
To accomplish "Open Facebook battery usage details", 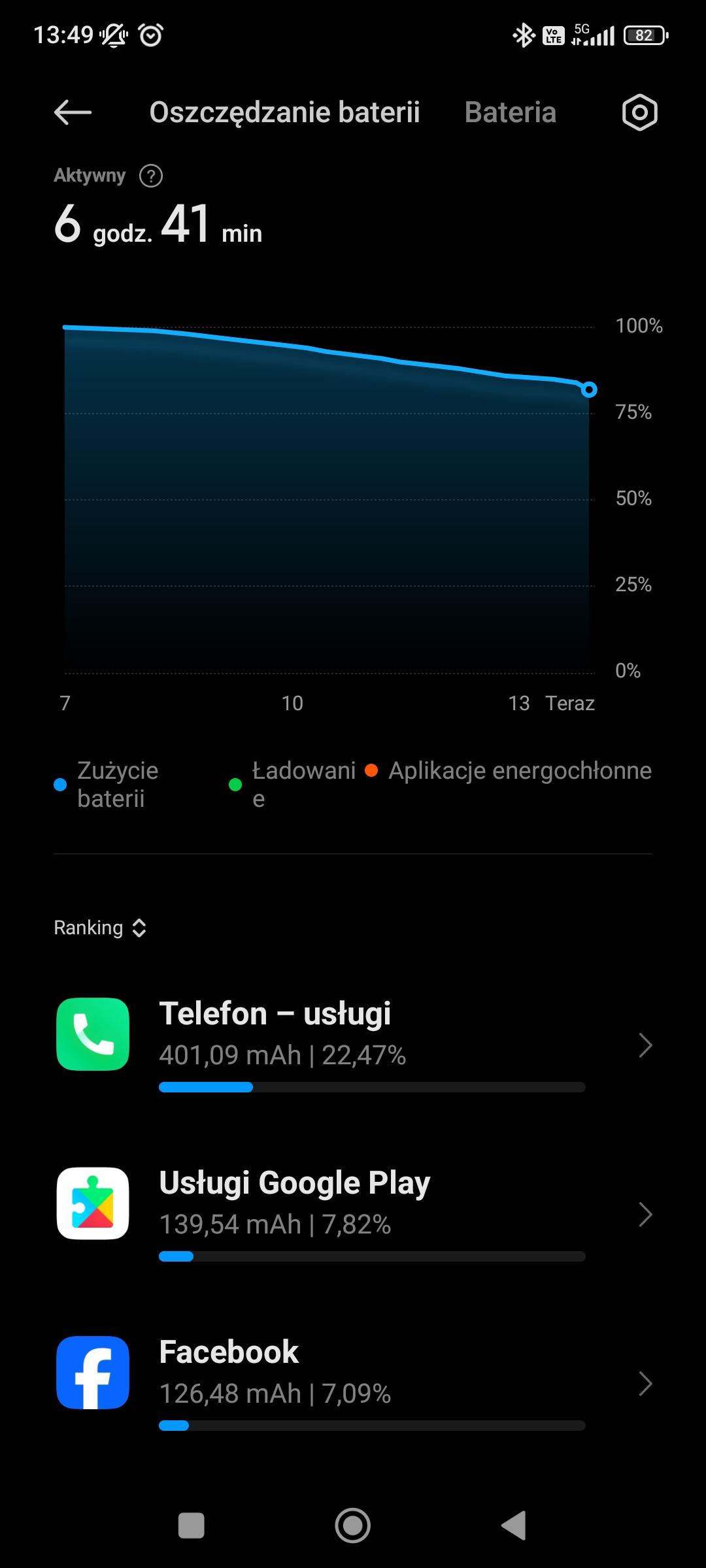I will pos(353,1382).
